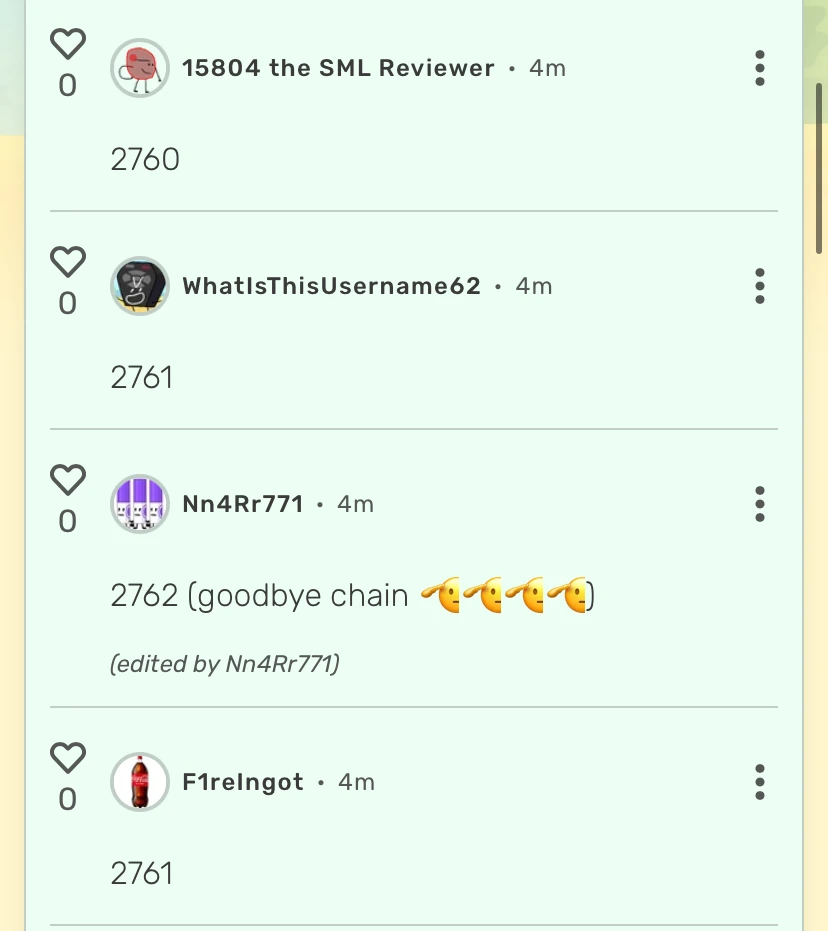Tap F1reIngot's cola bottle avatar

pyautogui.click(x=139, y=782)
